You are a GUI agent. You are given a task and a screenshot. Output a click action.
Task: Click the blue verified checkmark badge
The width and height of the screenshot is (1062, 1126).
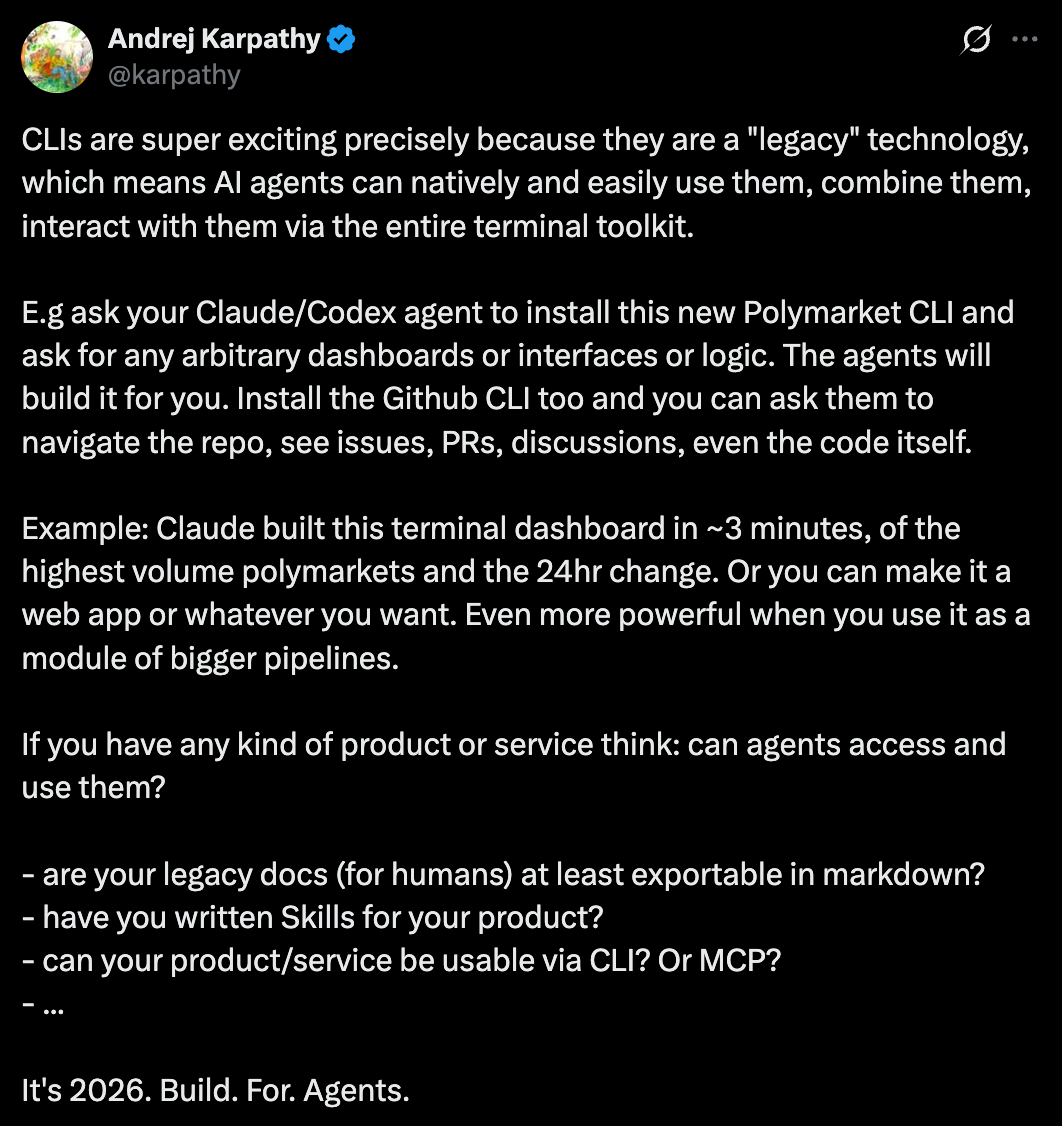tap(340, 38)
